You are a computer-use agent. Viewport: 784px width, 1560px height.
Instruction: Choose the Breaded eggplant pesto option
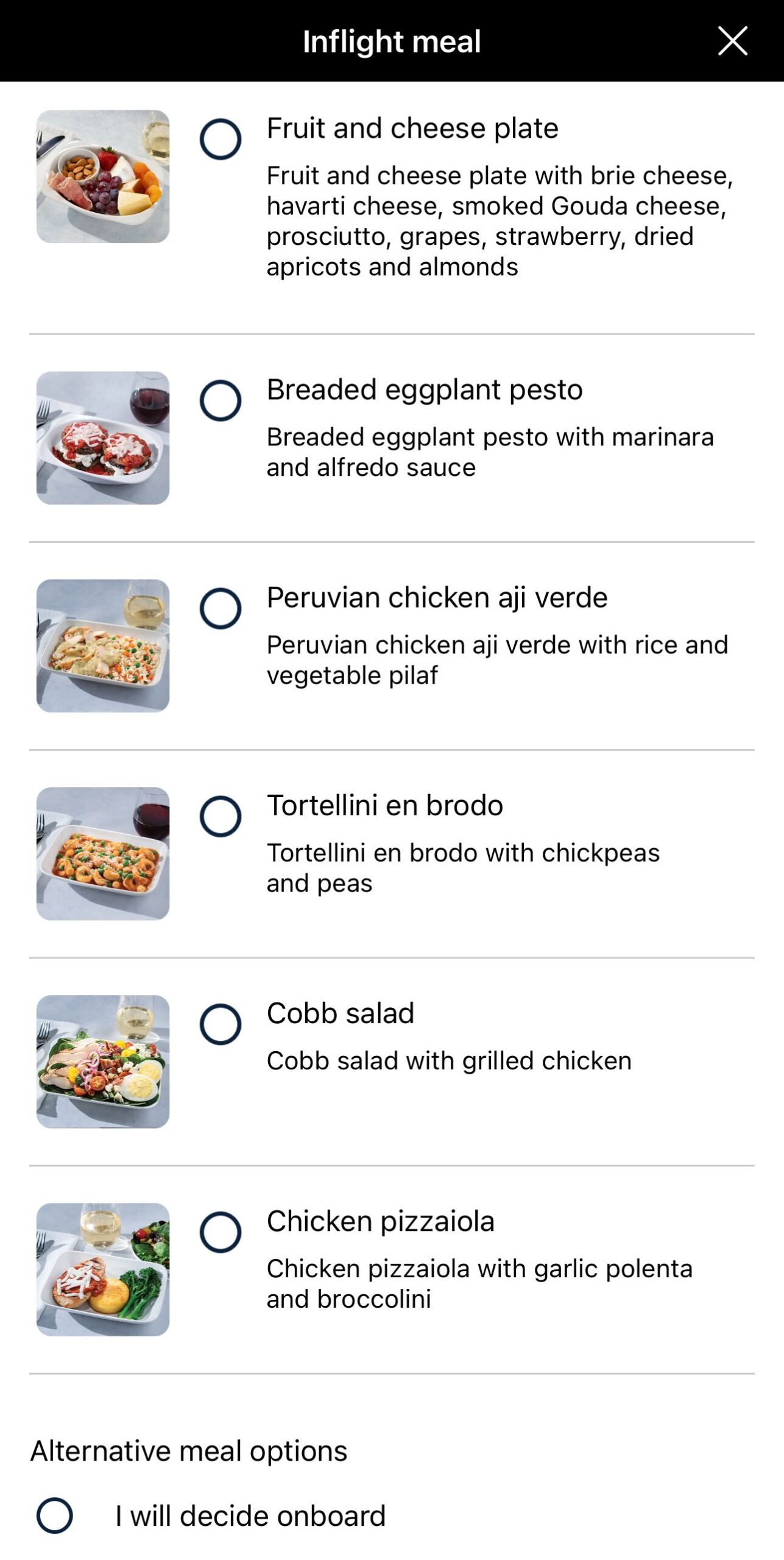[x=221, y=399]
